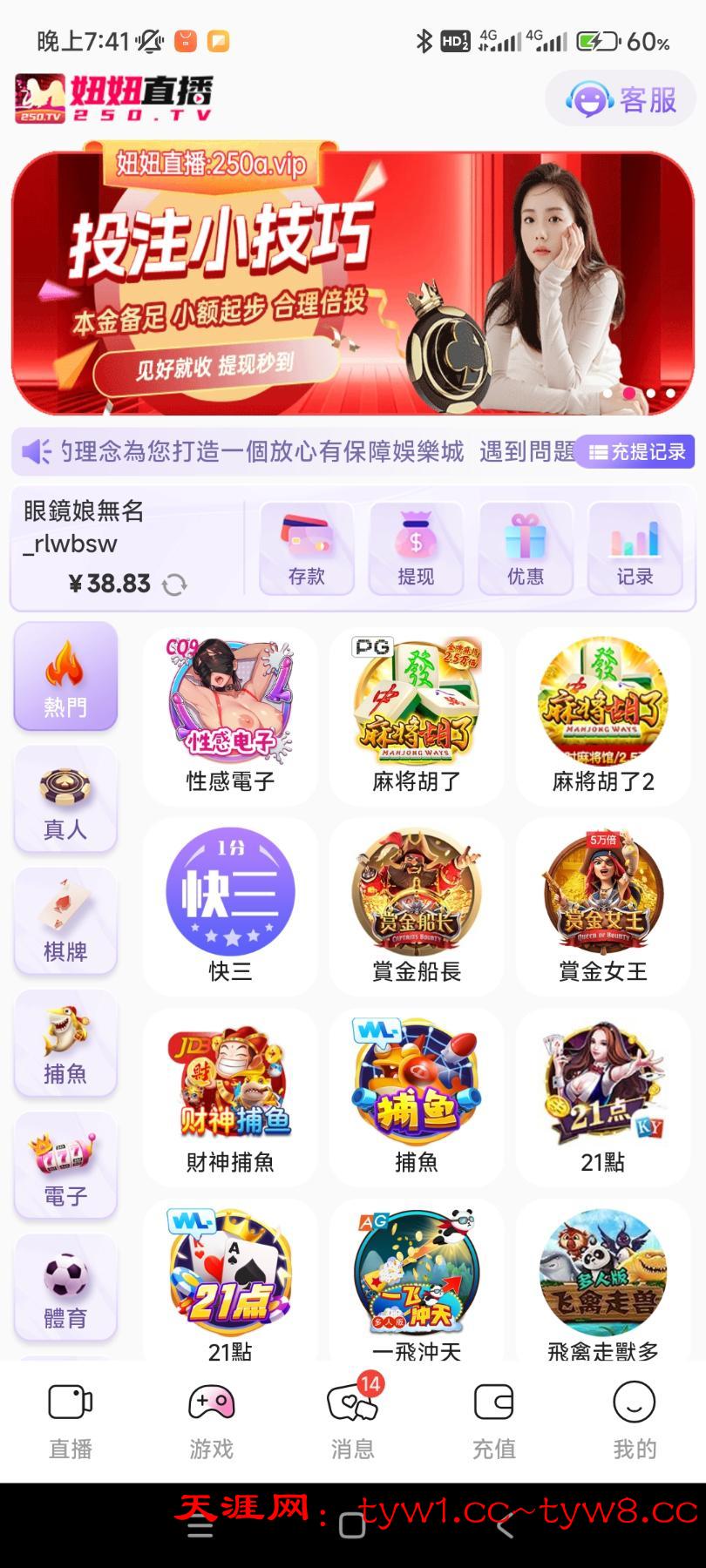Select the 棋牌 game category

pyautogui.click(x=65, y=922)
